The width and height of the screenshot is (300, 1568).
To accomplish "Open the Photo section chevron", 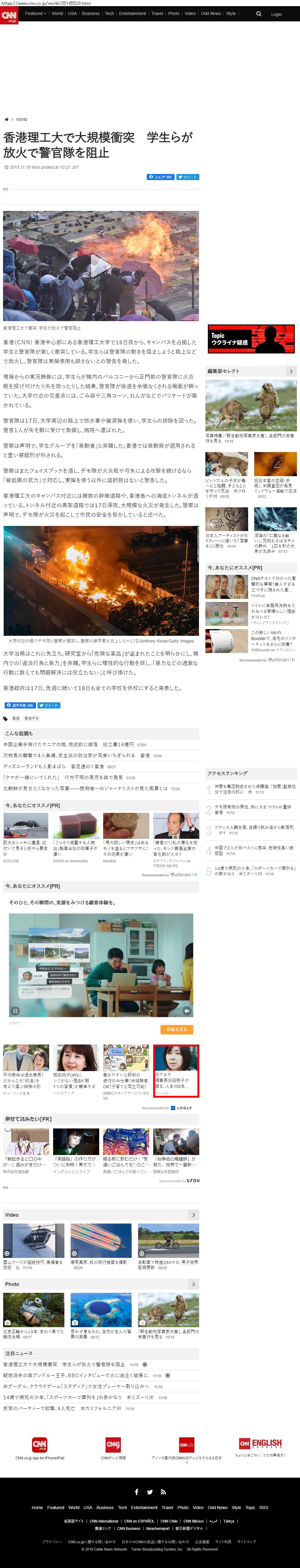I will point(193,1284).
